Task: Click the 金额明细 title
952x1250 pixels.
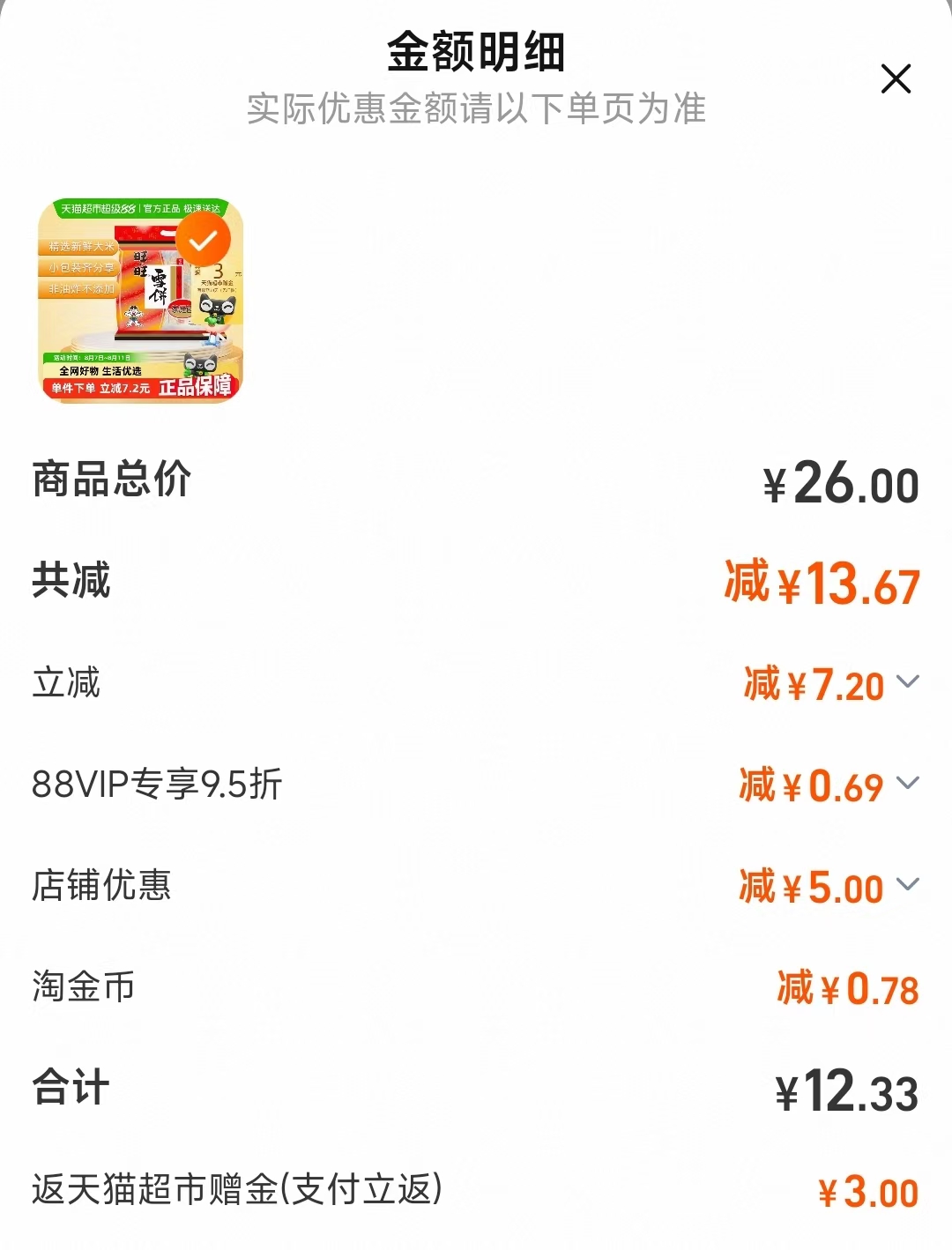Action: pos(476,53)
